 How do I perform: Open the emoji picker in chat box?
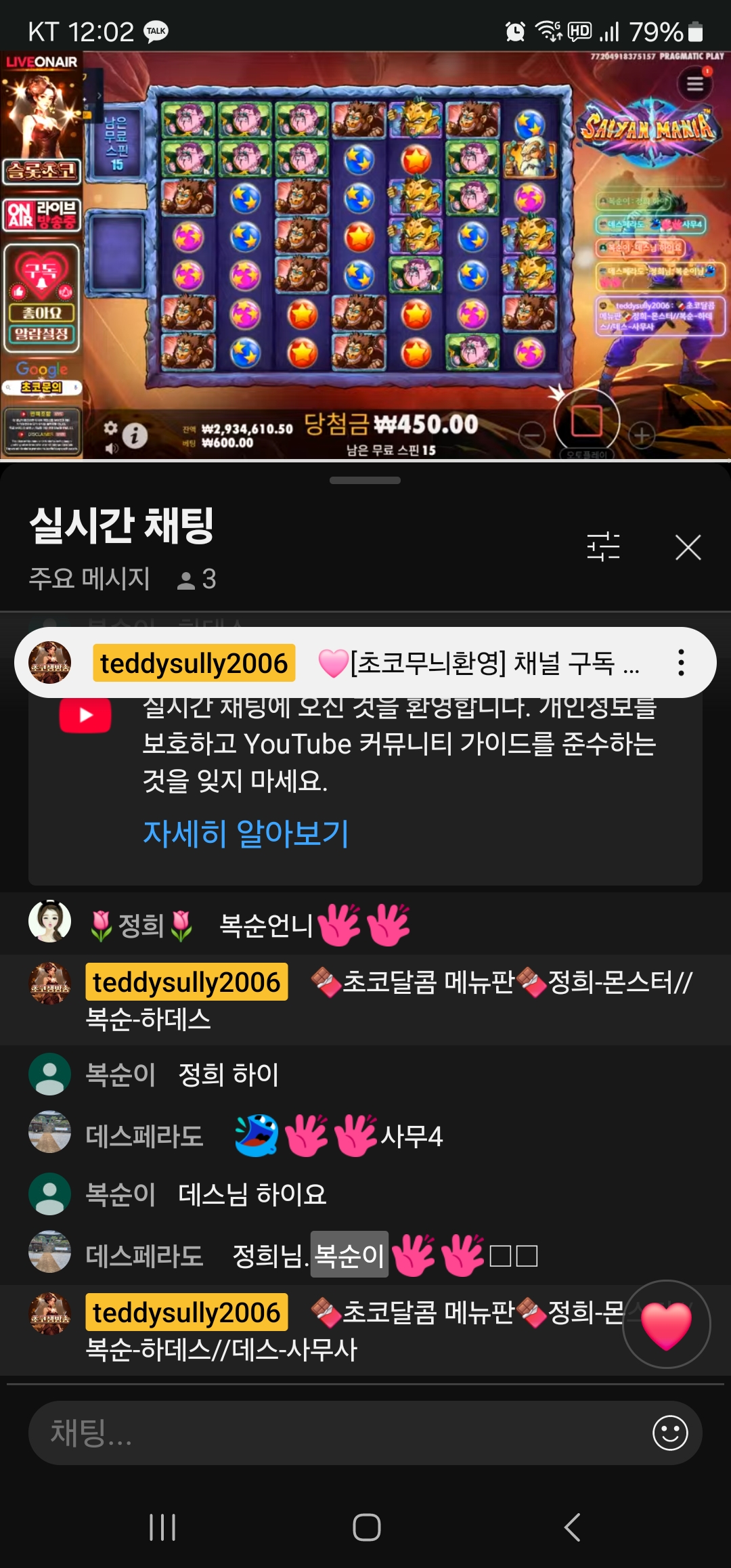click(670, 1433)
